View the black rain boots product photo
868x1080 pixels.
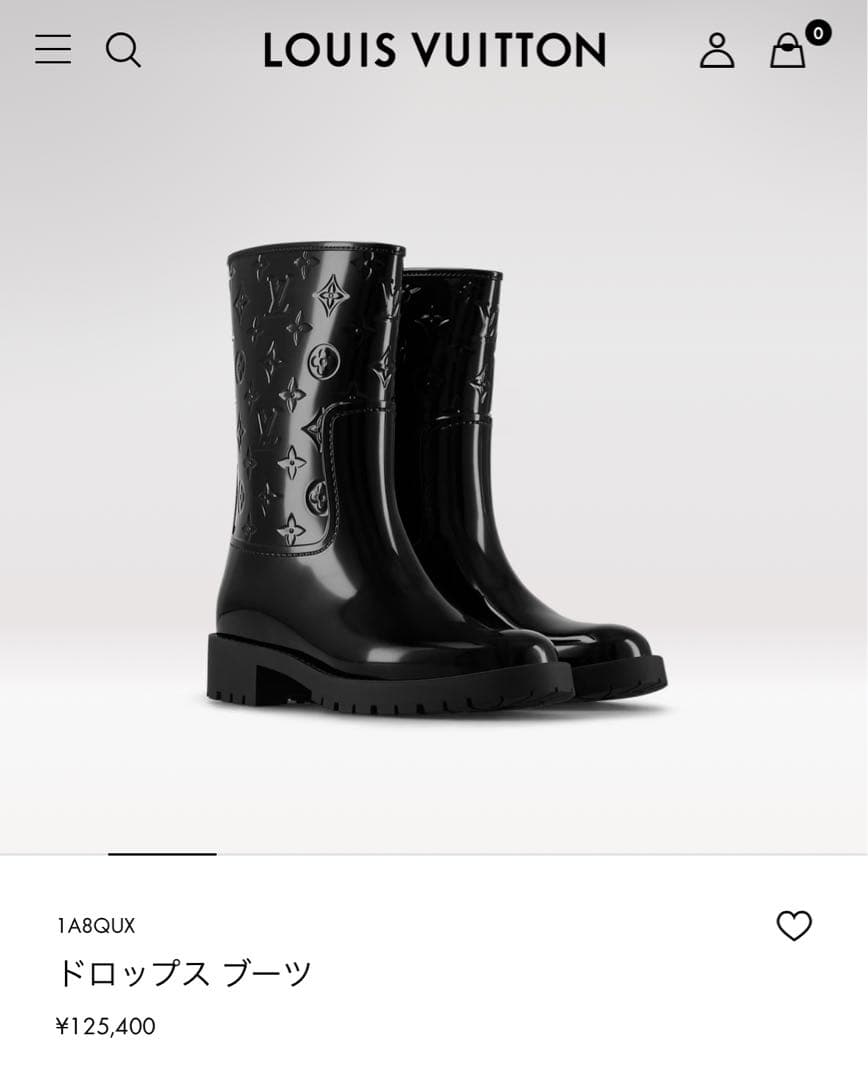pos(434,470)
